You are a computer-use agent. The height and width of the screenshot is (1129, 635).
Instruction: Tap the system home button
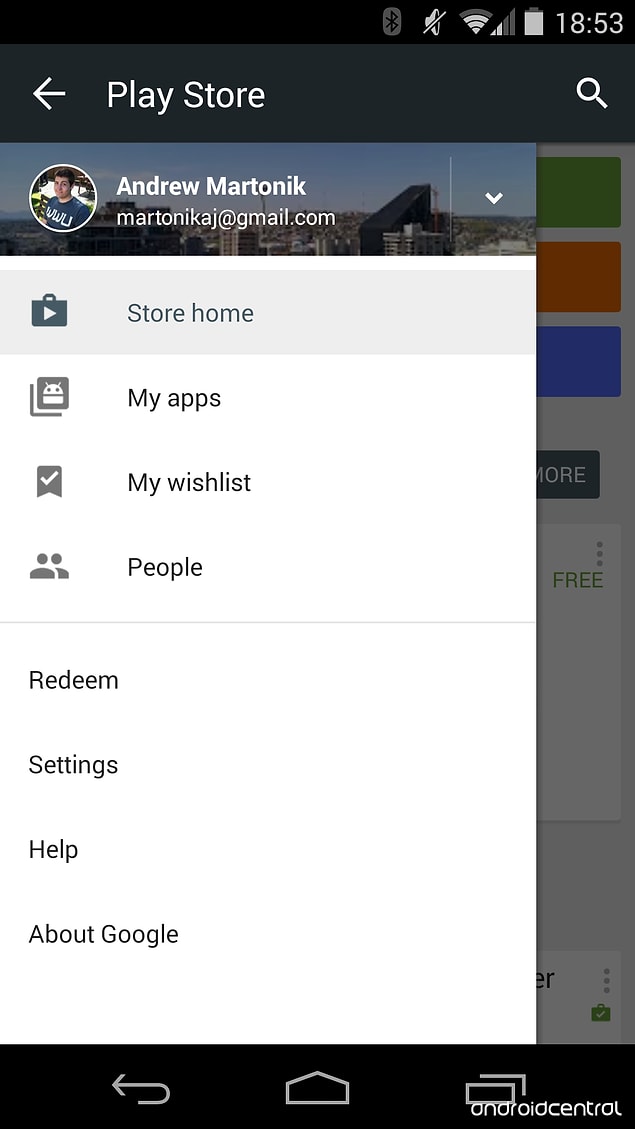[x=318, y=1087]
